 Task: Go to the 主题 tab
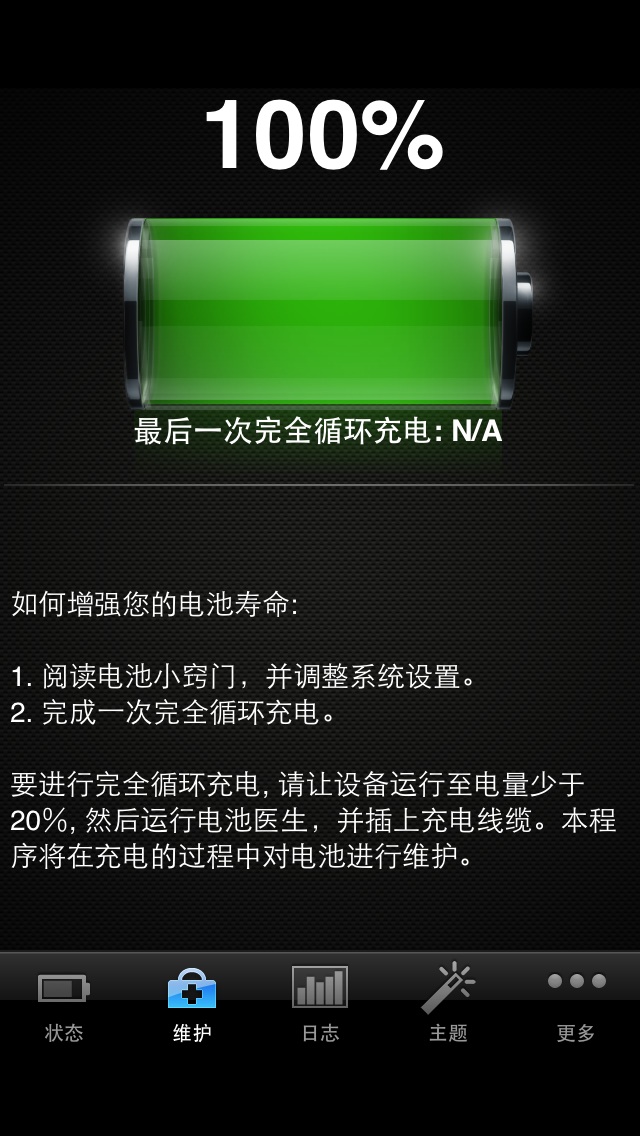[x=448, y=1002]
